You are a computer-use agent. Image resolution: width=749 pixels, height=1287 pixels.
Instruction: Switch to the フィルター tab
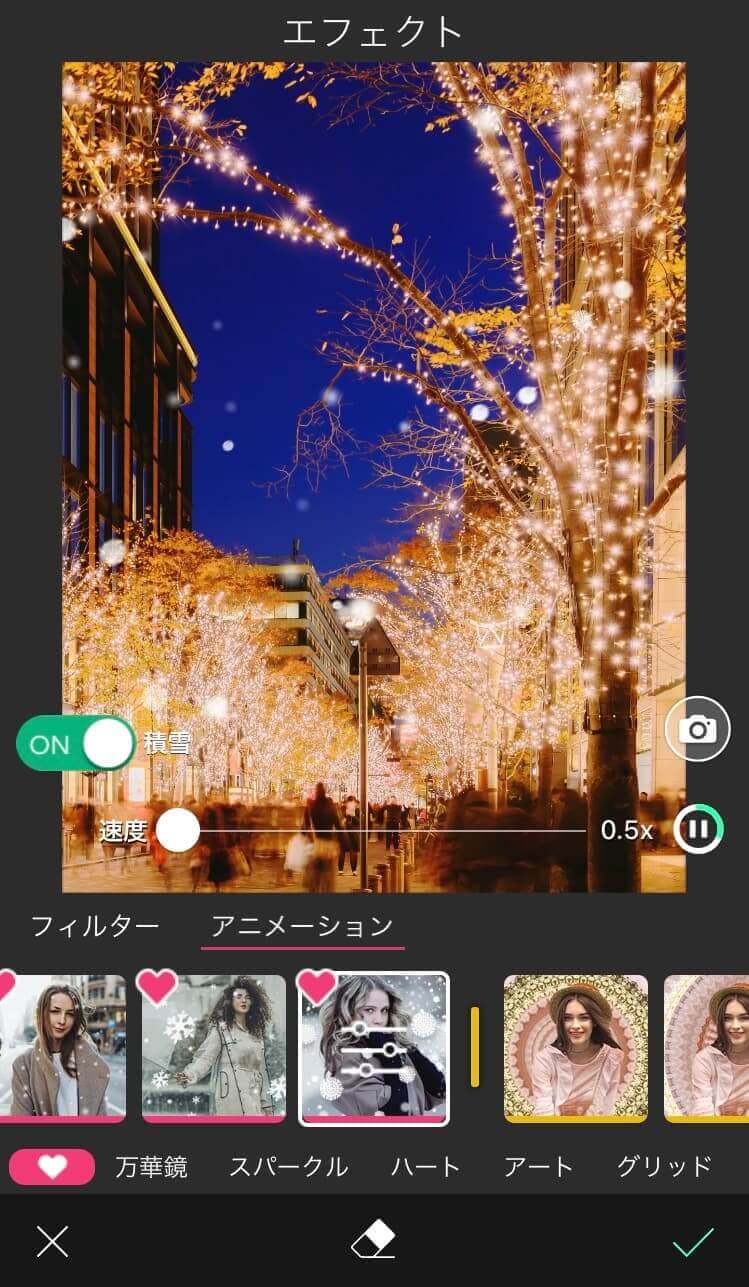point(95,926)
